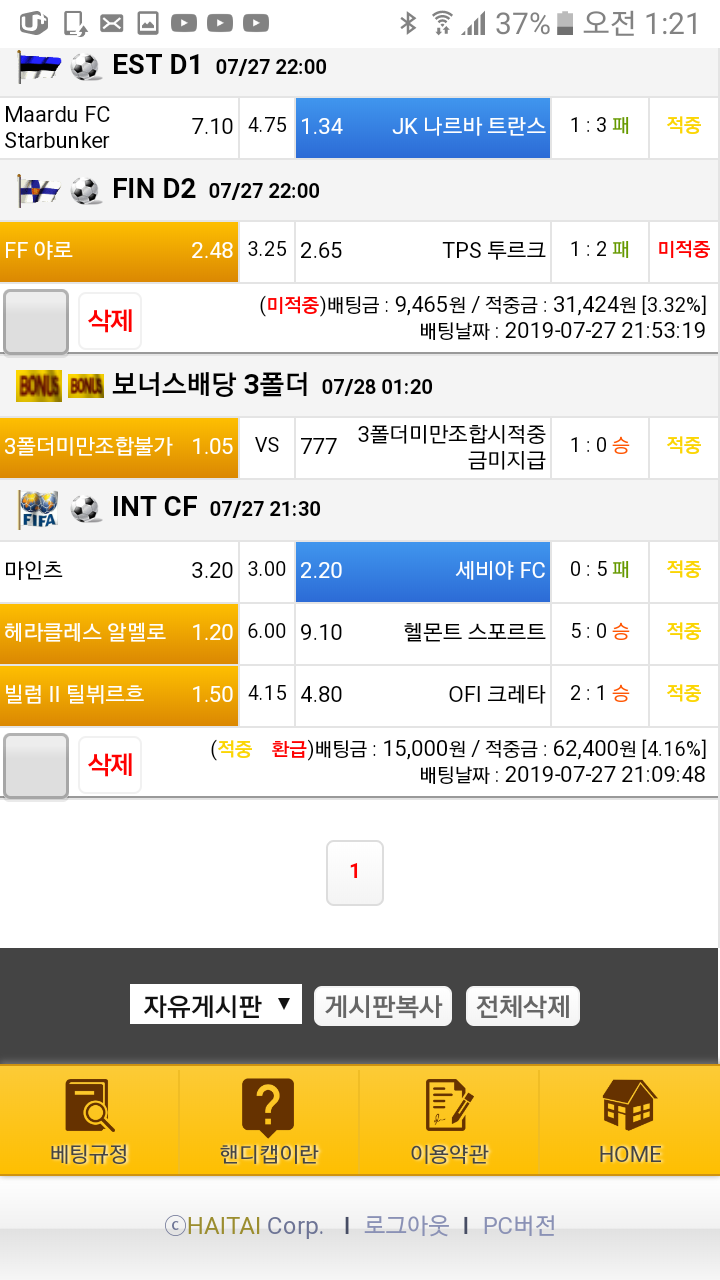Open the 핸디캡이란 help page
720x1280 pixels.
(268, 1121)
